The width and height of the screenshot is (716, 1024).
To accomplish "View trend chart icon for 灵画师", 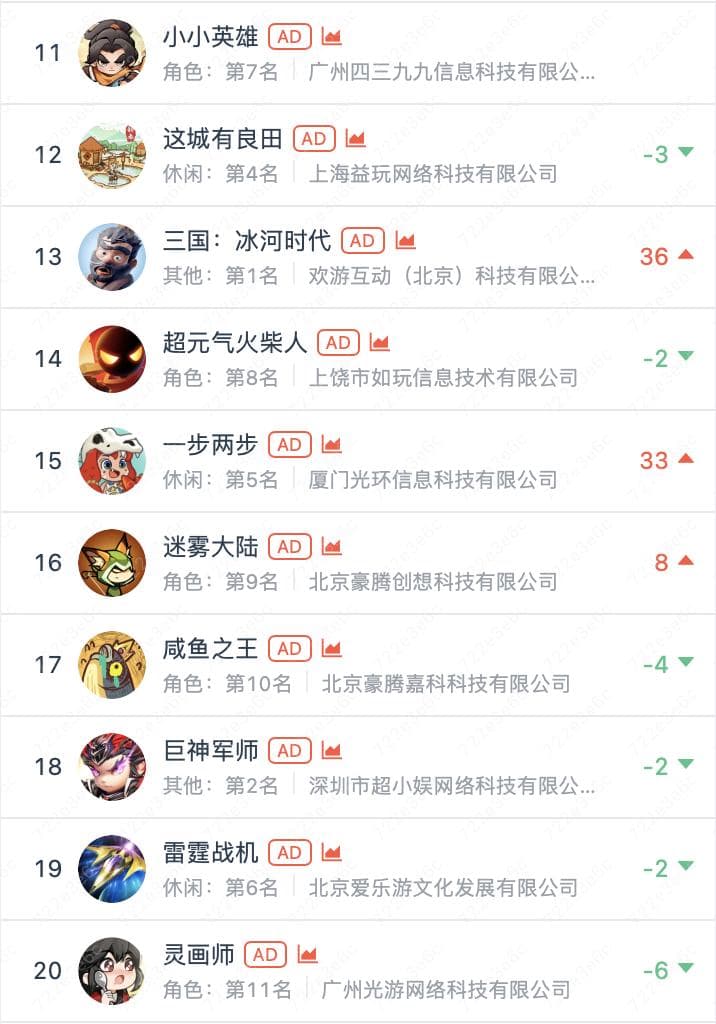I will click(x=308, y=955).
